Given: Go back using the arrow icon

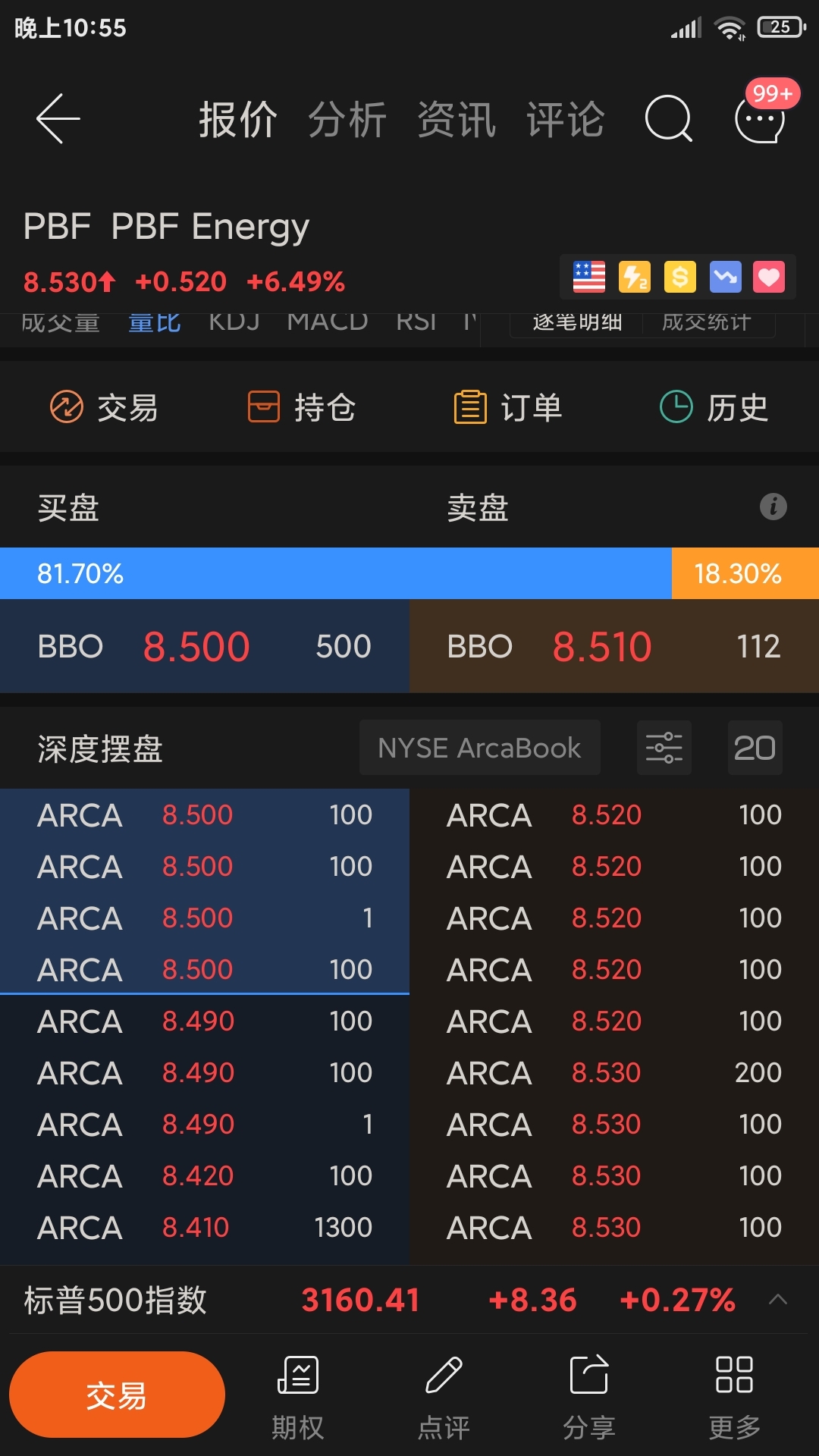Looking at the screenshot, I should 58,119.
